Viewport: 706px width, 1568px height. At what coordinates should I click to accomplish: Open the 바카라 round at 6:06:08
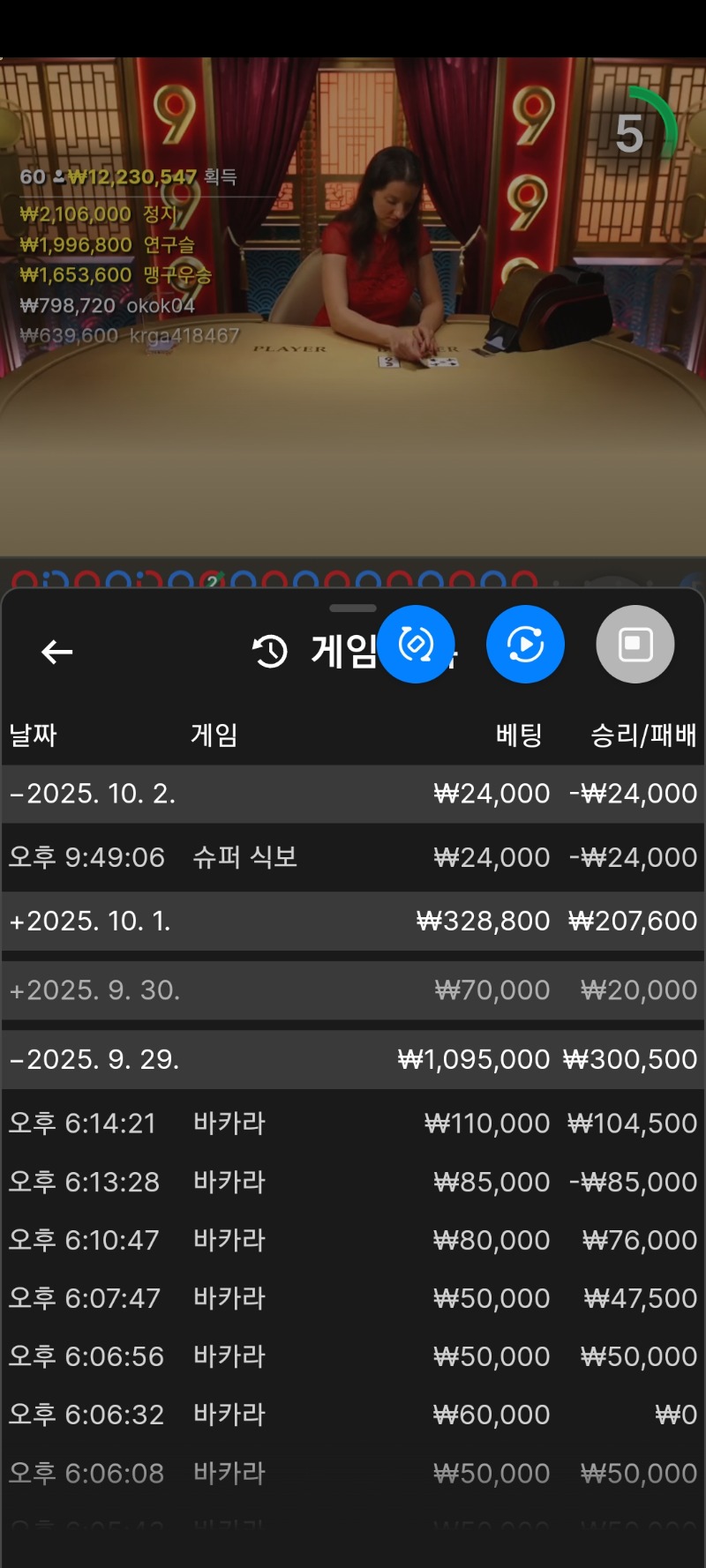pos(353,1473)
